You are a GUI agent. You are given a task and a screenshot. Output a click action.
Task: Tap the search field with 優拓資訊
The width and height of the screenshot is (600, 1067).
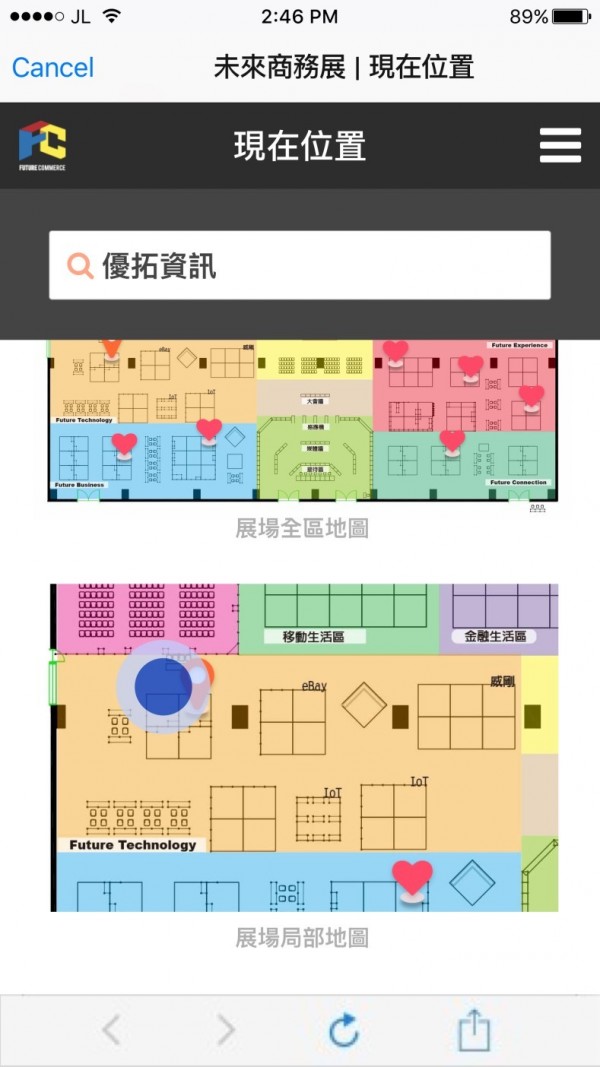click(300, 266)
